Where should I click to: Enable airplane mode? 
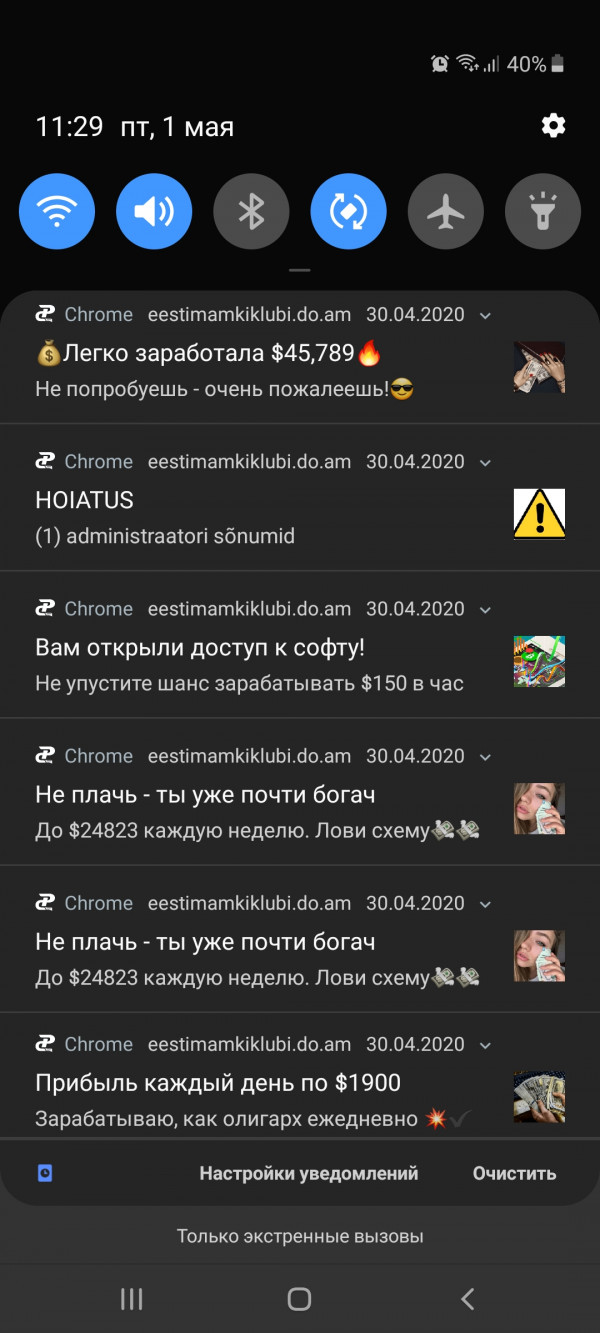pos(445,211)
